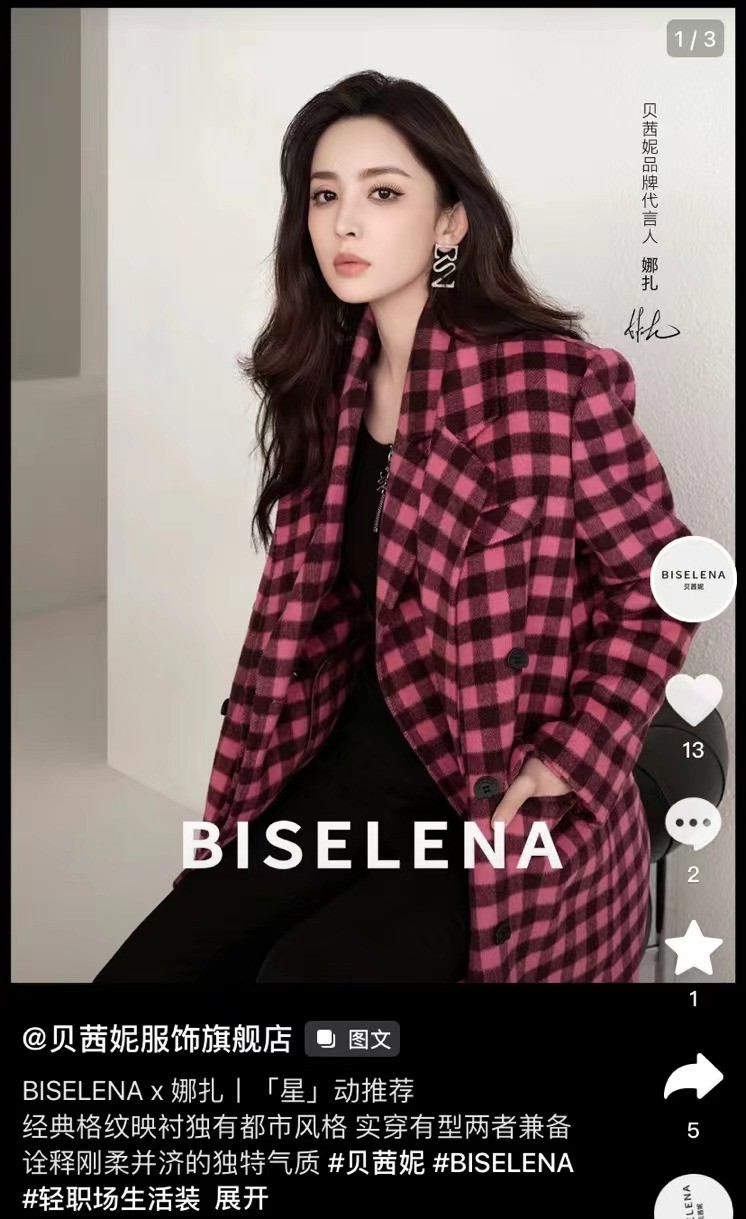Open the comments bubble

[693, 826]
